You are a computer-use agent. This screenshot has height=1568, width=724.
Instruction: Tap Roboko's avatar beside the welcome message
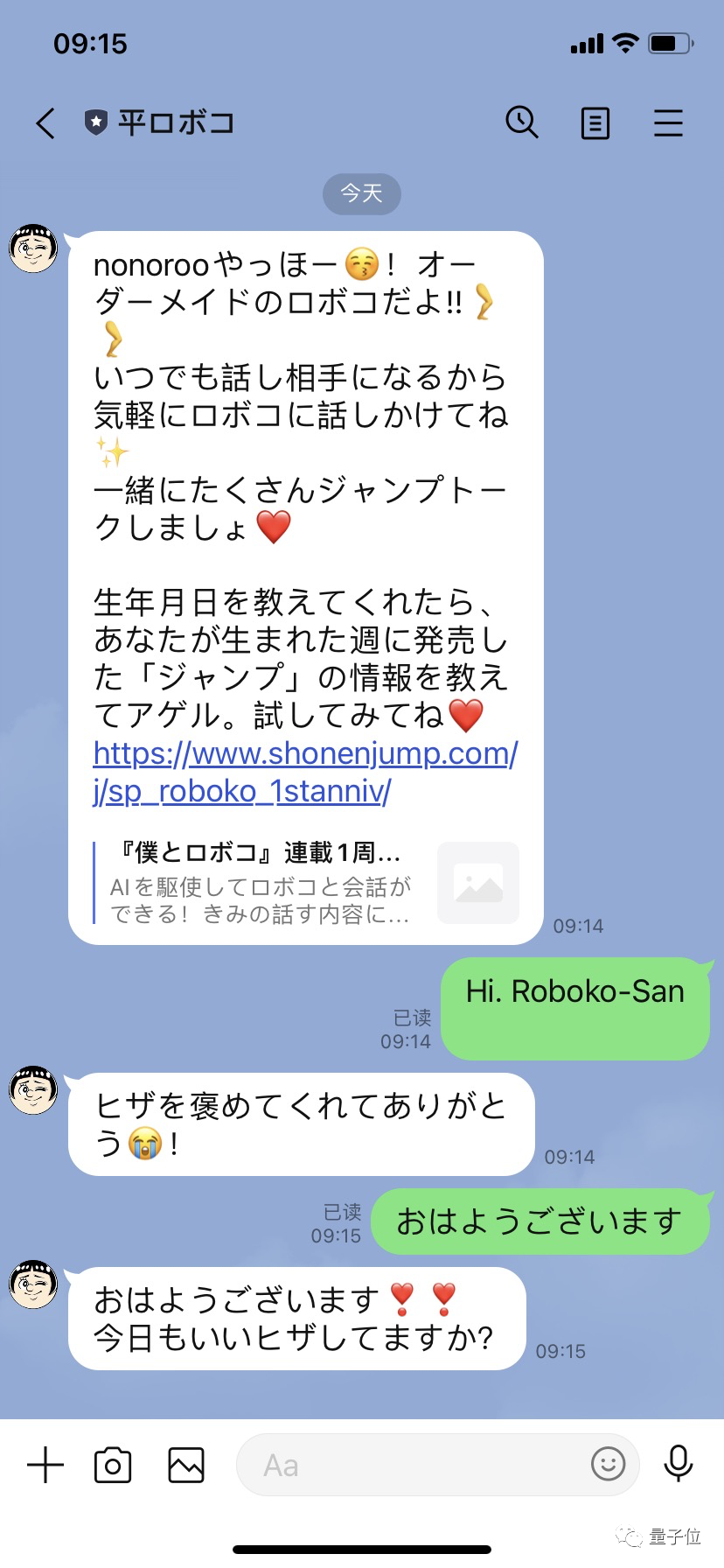(33, 248)
